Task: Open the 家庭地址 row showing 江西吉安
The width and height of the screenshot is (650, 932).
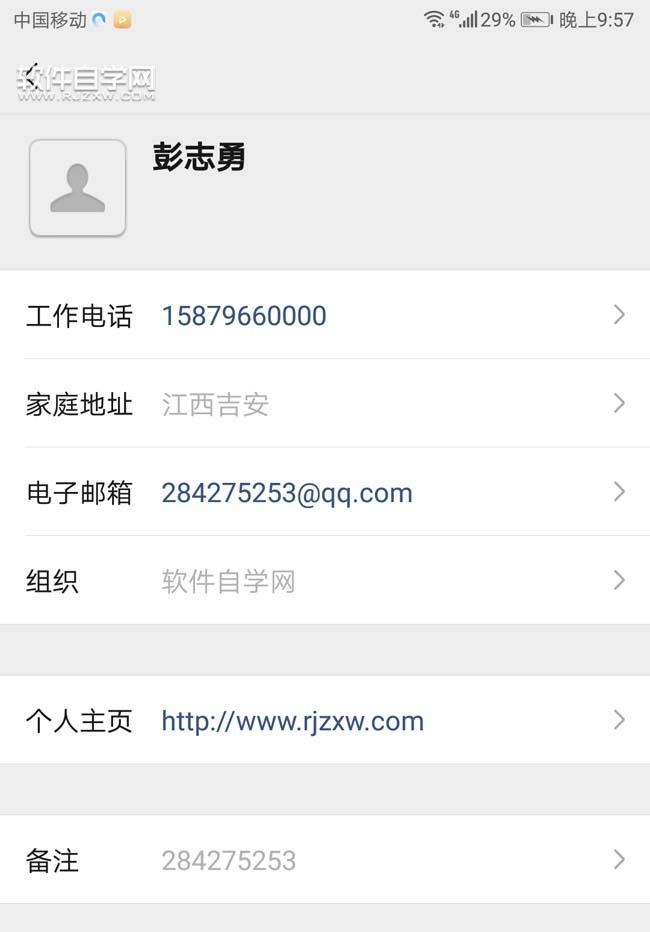Action: (x=325, y=404)
